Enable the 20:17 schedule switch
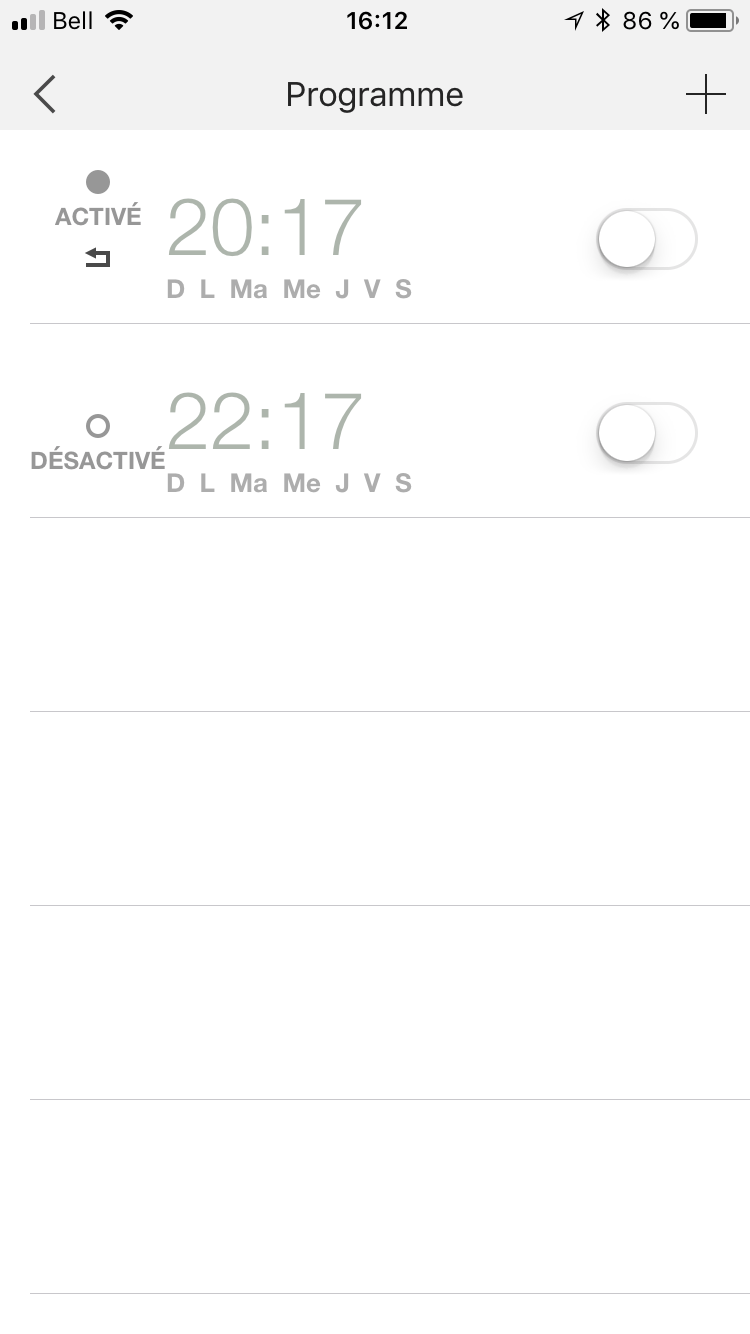Screen dimensions: 750x1334 pyautogui.click(x=646, y=240)
